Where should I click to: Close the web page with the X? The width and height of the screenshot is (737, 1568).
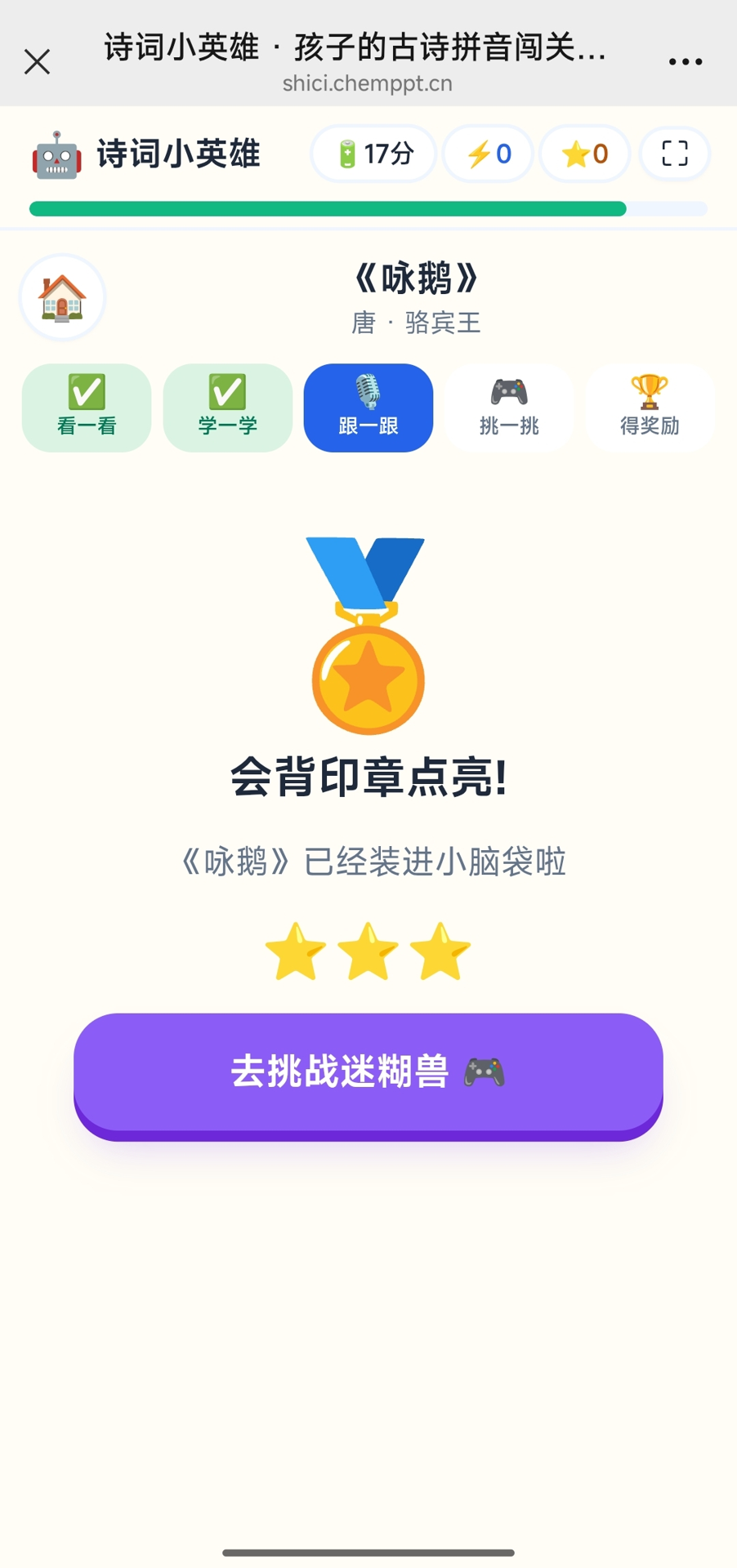point(37,62)
